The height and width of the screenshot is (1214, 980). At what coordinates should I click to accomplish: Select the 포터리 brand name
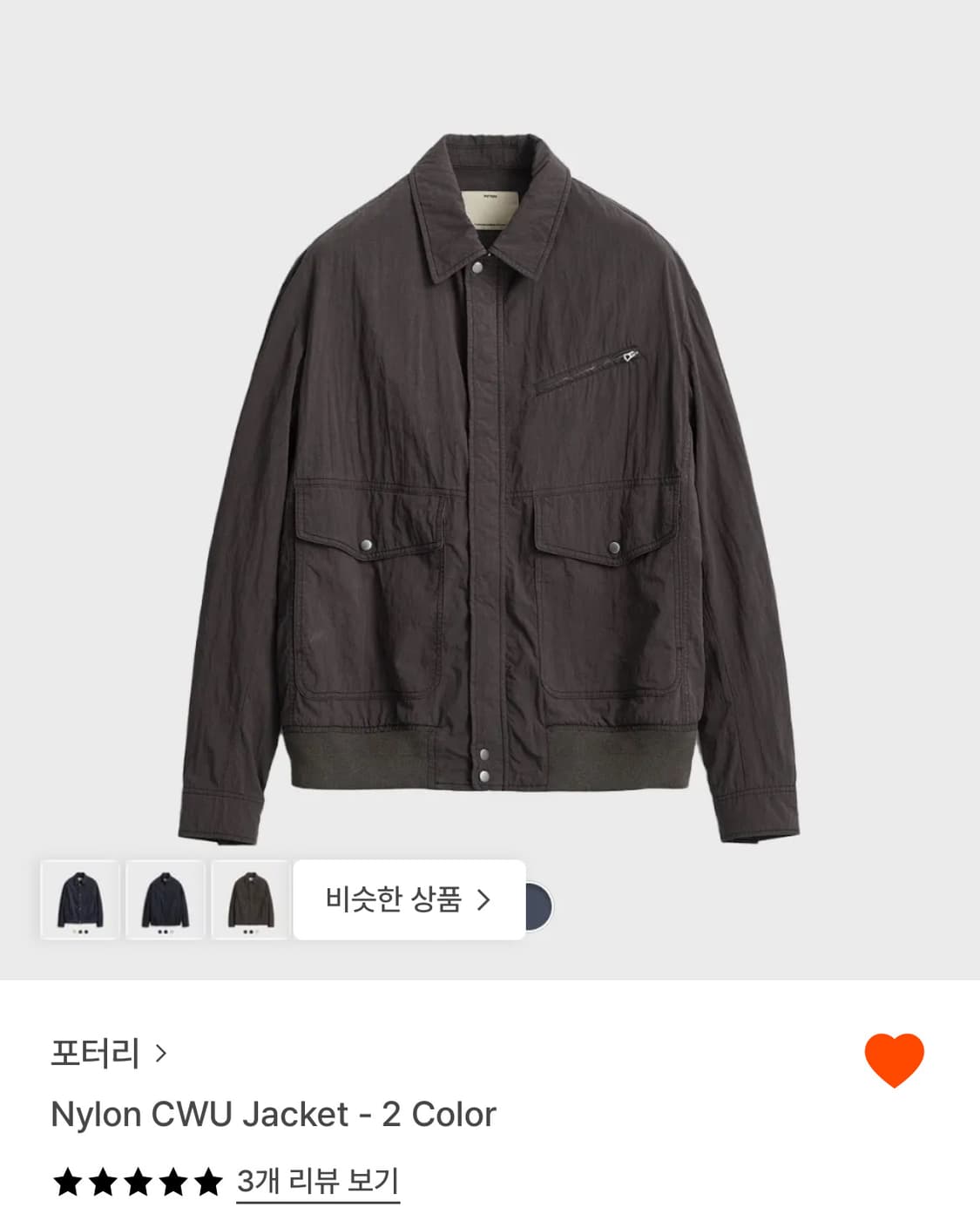[96, 1054]
